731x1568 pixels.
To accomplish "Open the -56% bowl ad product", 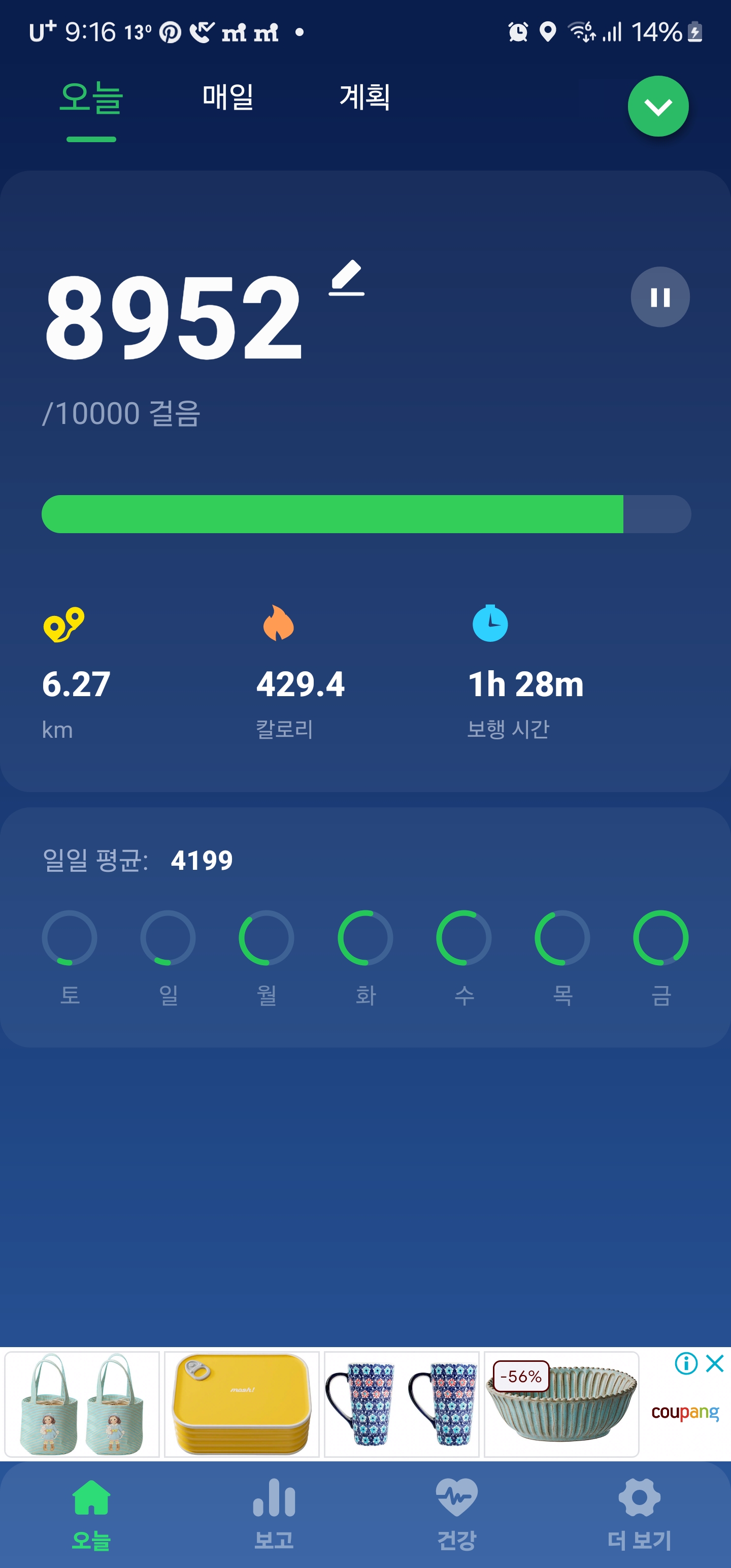I will 561,1404.
